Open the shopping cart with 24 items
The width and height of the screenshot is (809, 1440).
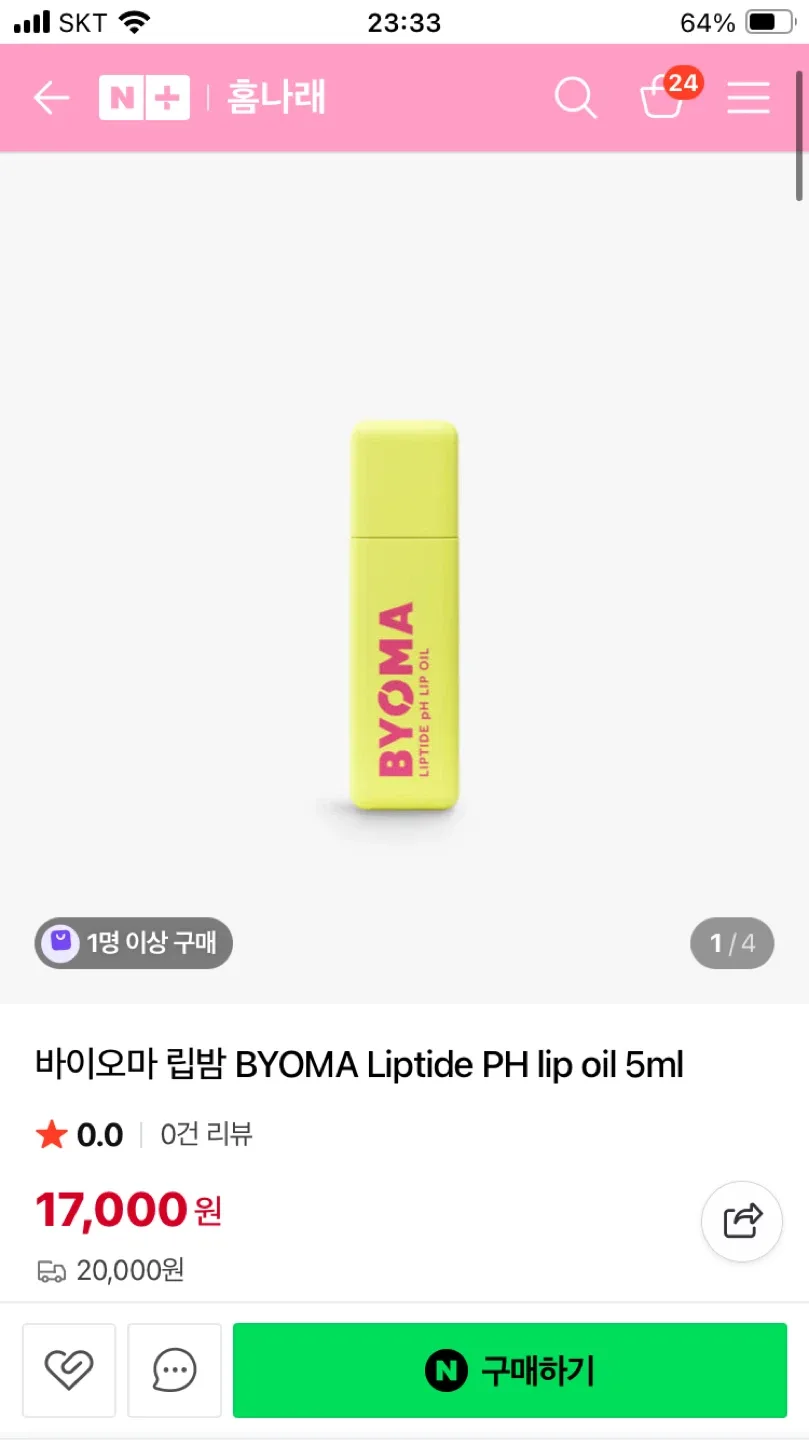point(663,97)
